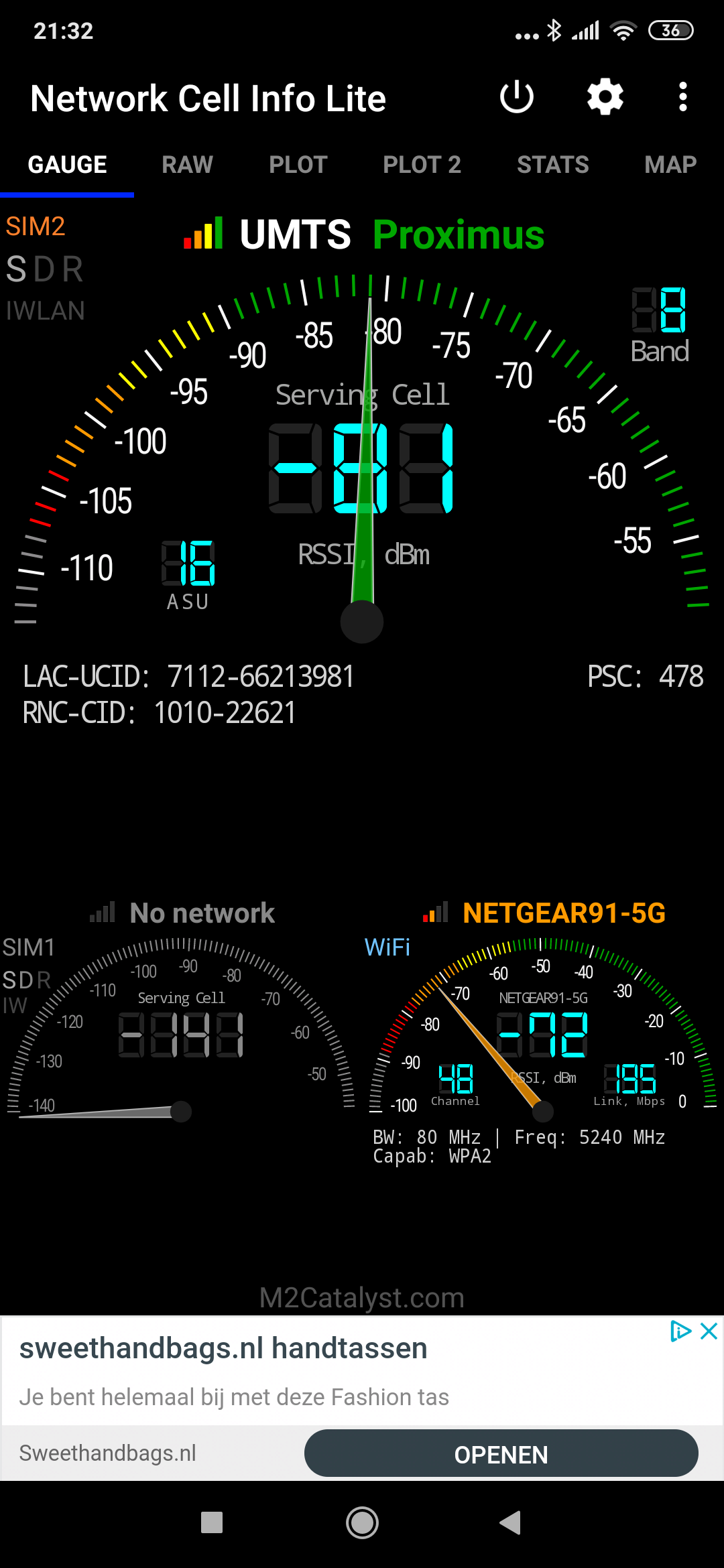The width and height of the screenshot is (724, 1568).
Task: Open the ad info icon
Action: point(680,1331)
